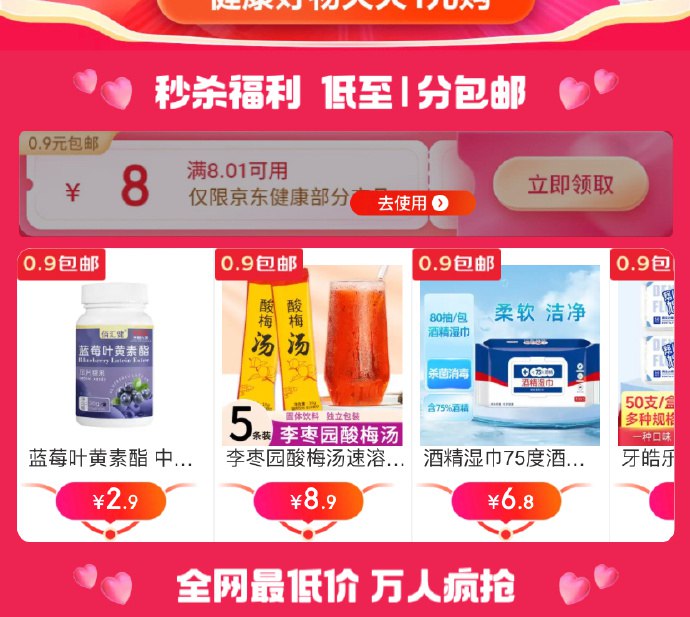
Task: Tap the 去使用 button on the coupon
Action: [412, 203]
